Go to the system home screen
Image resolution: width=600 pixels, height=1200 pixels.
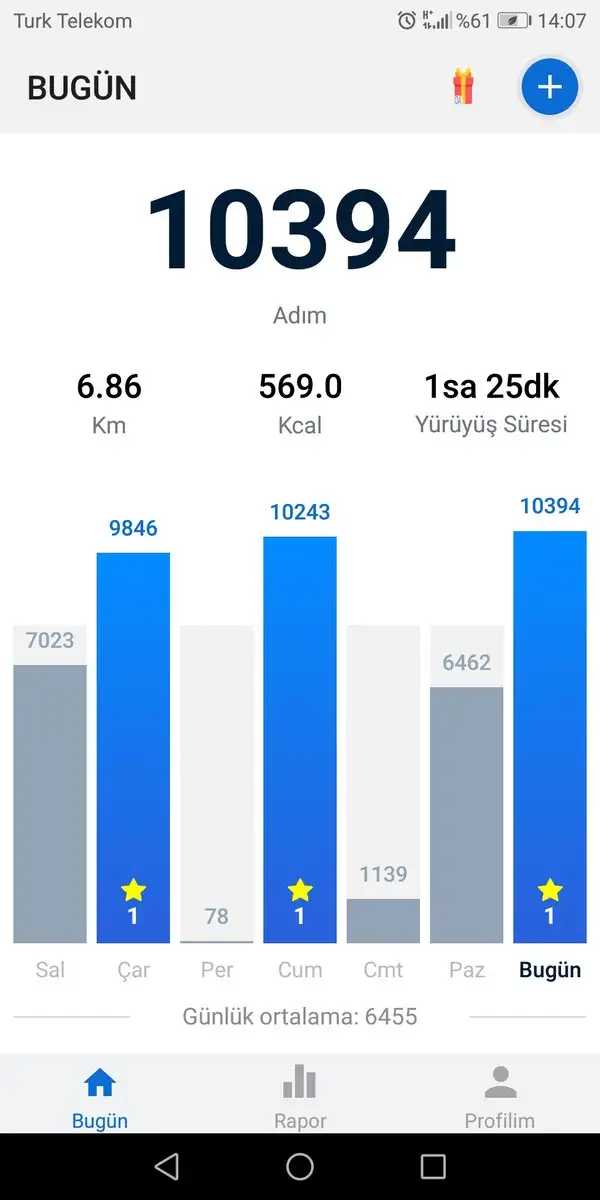point(300,1166)
